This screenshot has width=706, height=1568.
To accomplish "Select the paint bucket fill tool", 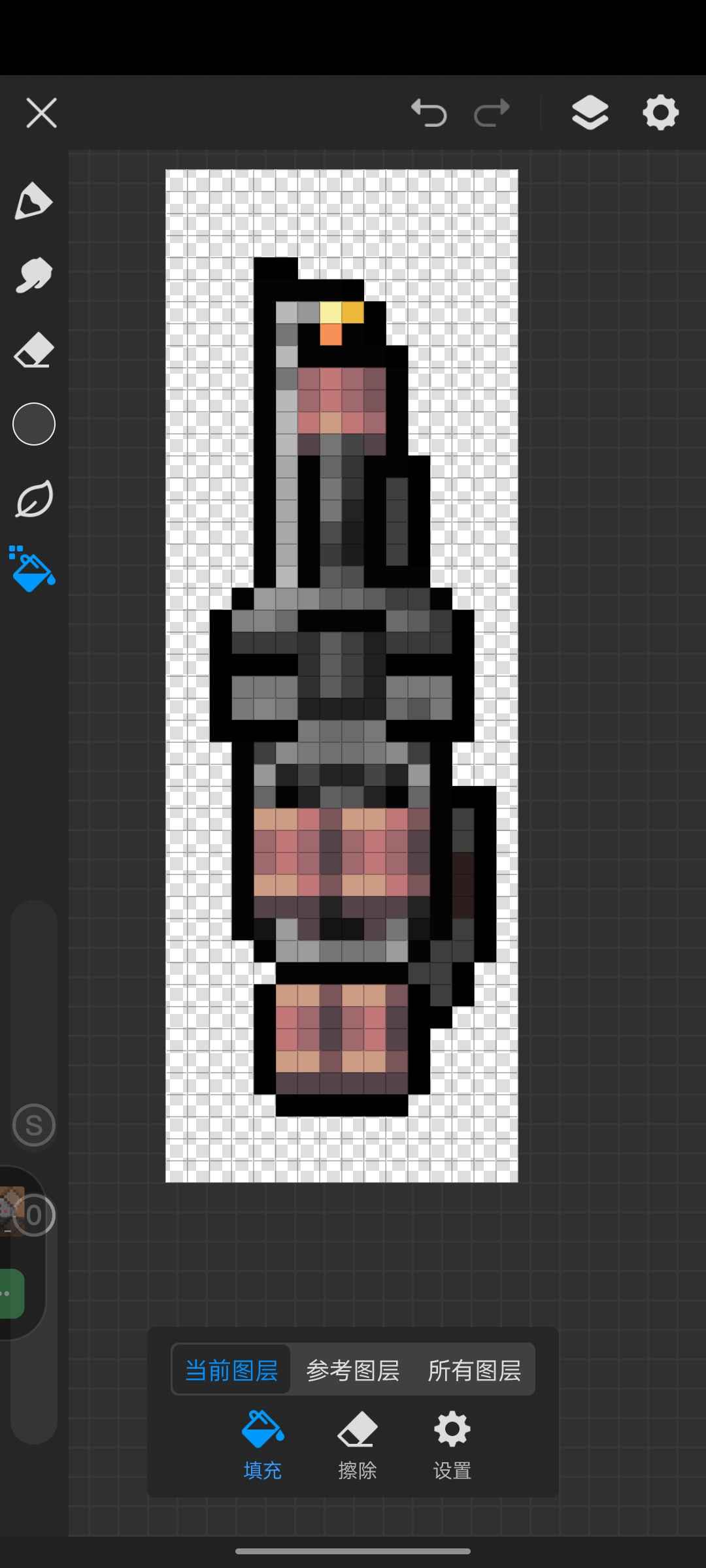I will [32, 569].
